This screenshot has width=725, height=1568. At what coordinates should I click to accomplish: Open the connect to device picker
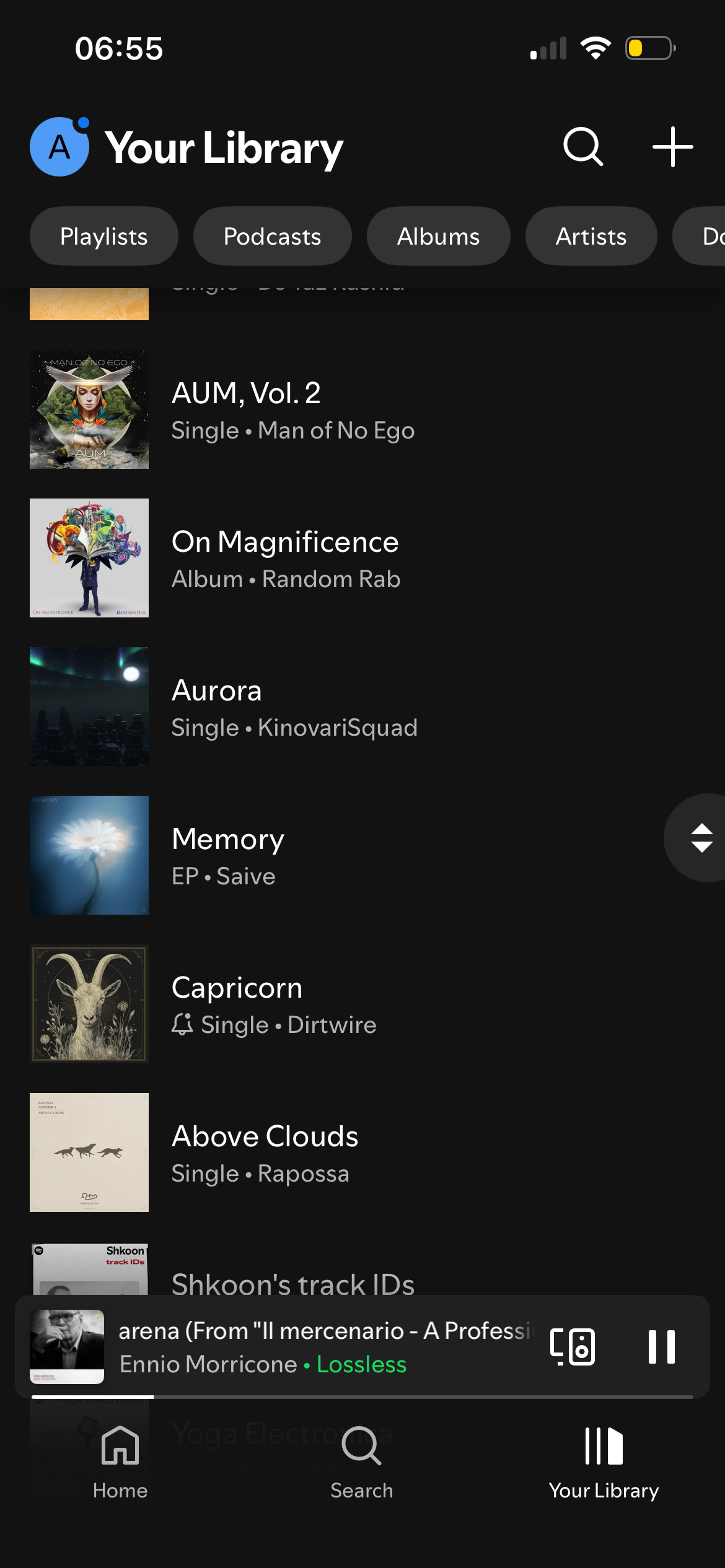click(573, 1346)
